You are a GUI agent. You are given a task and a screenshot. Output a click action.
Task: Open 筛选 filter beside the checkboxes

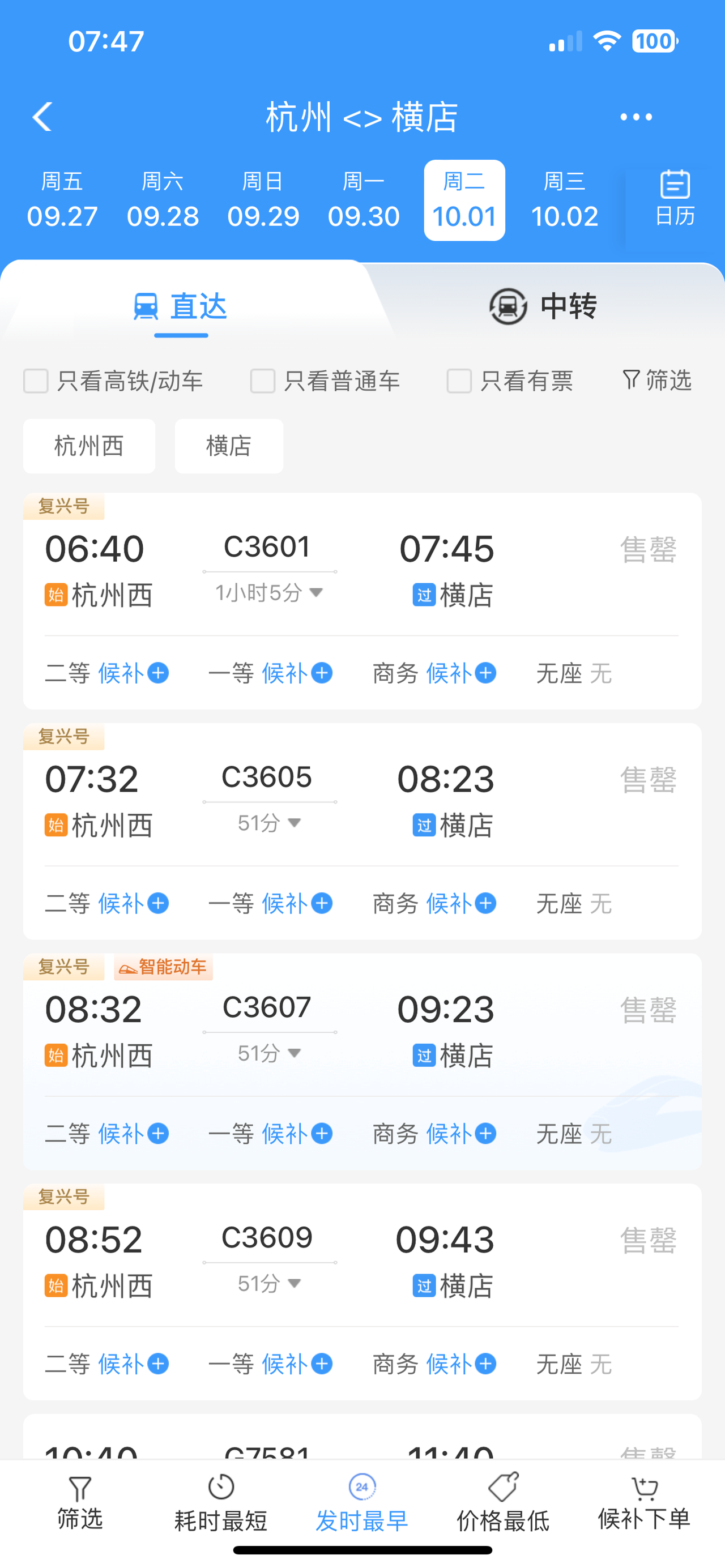[657, 381]
